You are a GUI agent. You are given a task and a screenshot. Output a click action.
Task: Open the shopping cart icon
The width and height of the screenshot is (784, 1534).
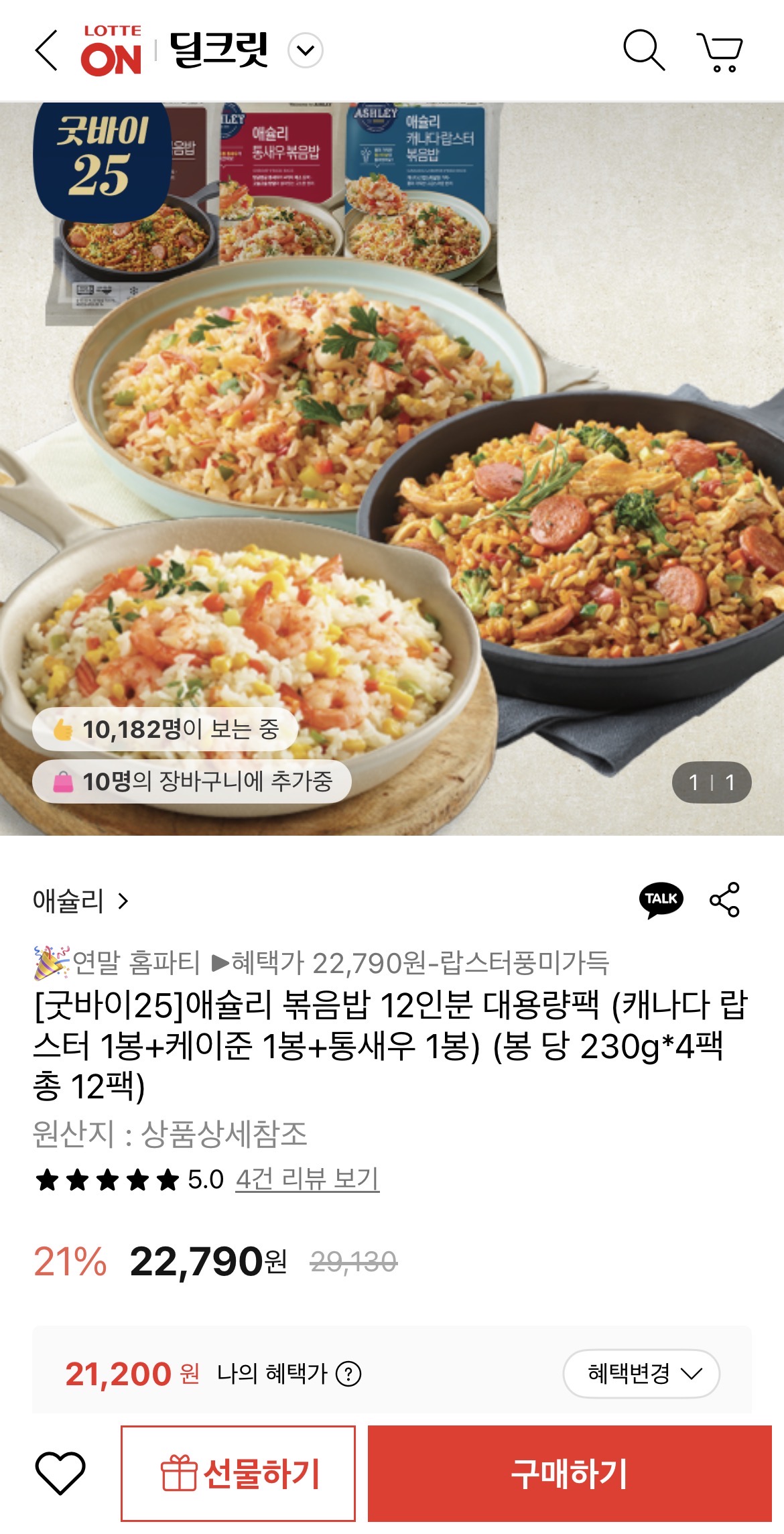(x=722, y=52)
